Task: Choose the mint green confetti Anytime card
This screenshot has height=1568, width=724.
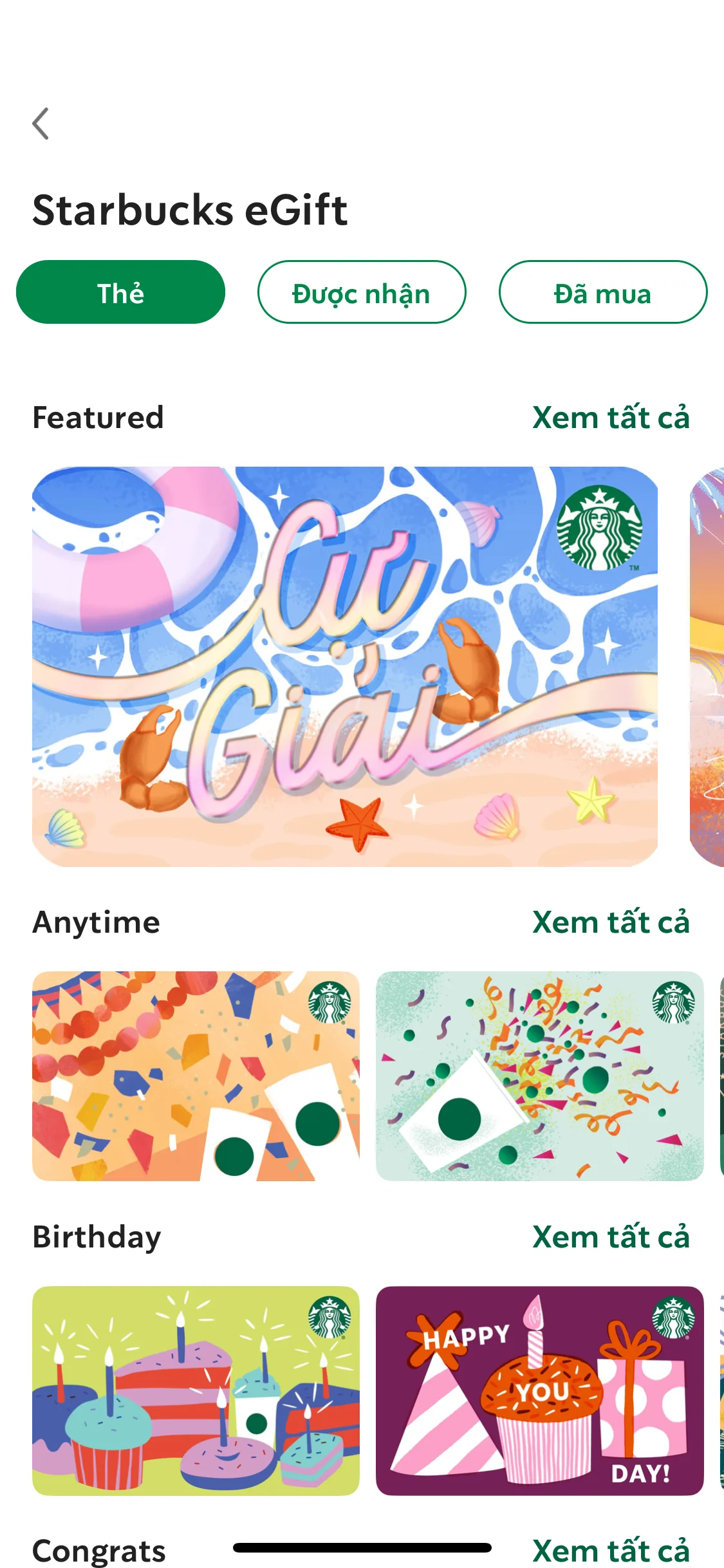Action: pyautogui.click(x=539, y=1076)
